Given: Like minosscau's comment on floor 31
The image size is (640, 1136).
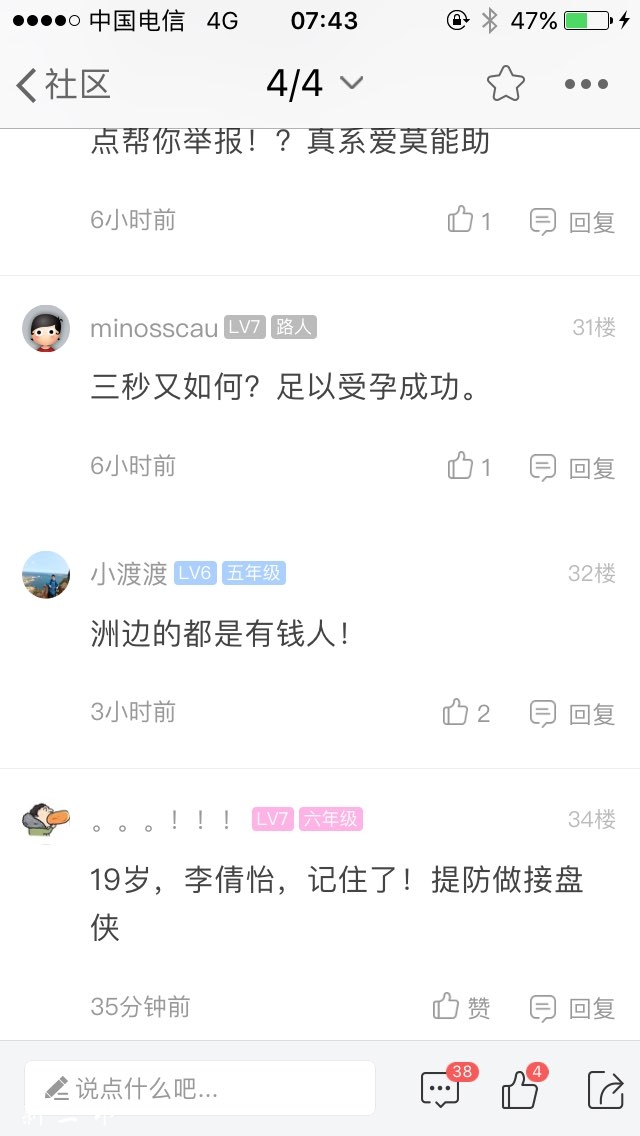Looking at the screenshot, I should pyautogui.click(x=469, y=466).
